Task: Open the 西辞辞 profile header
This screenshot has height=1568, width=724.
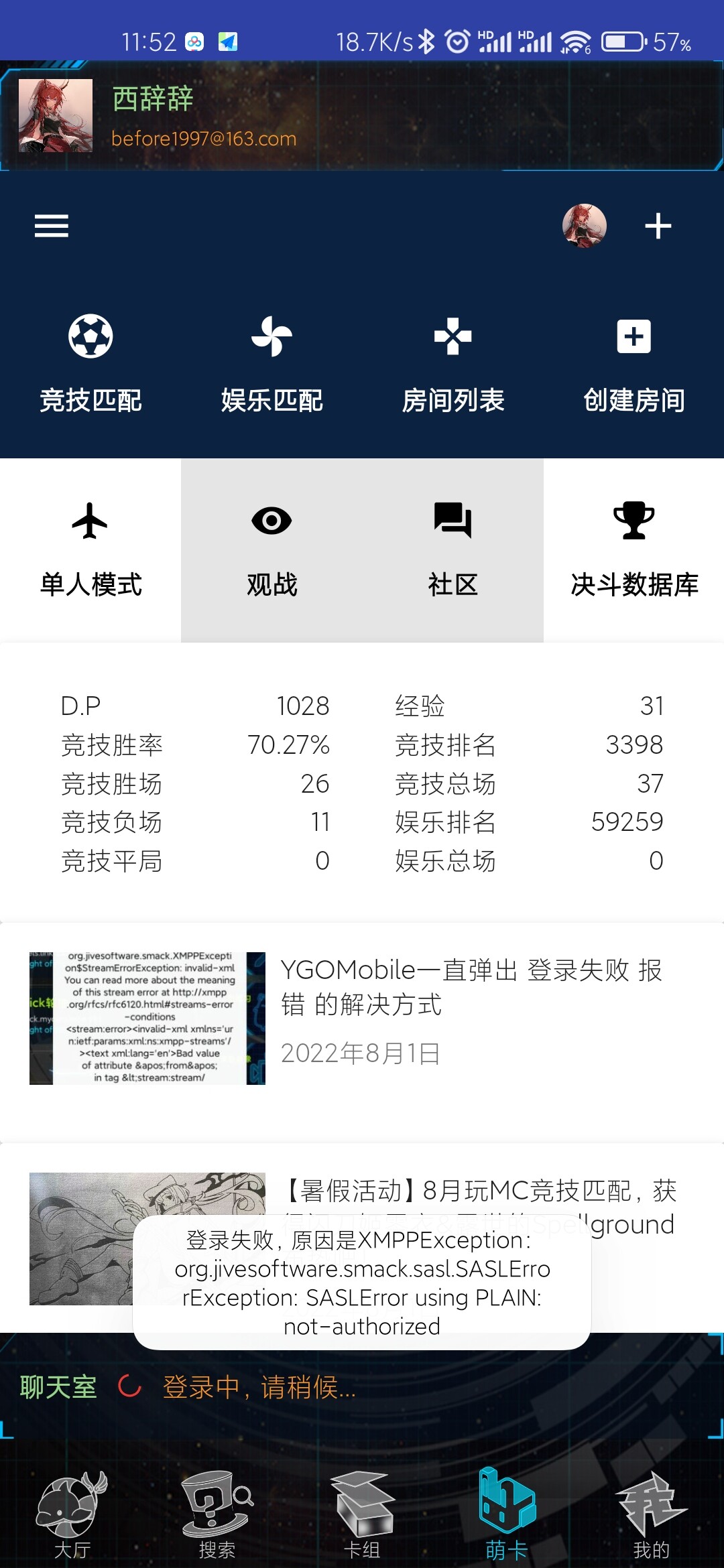Action: point(362,115)
